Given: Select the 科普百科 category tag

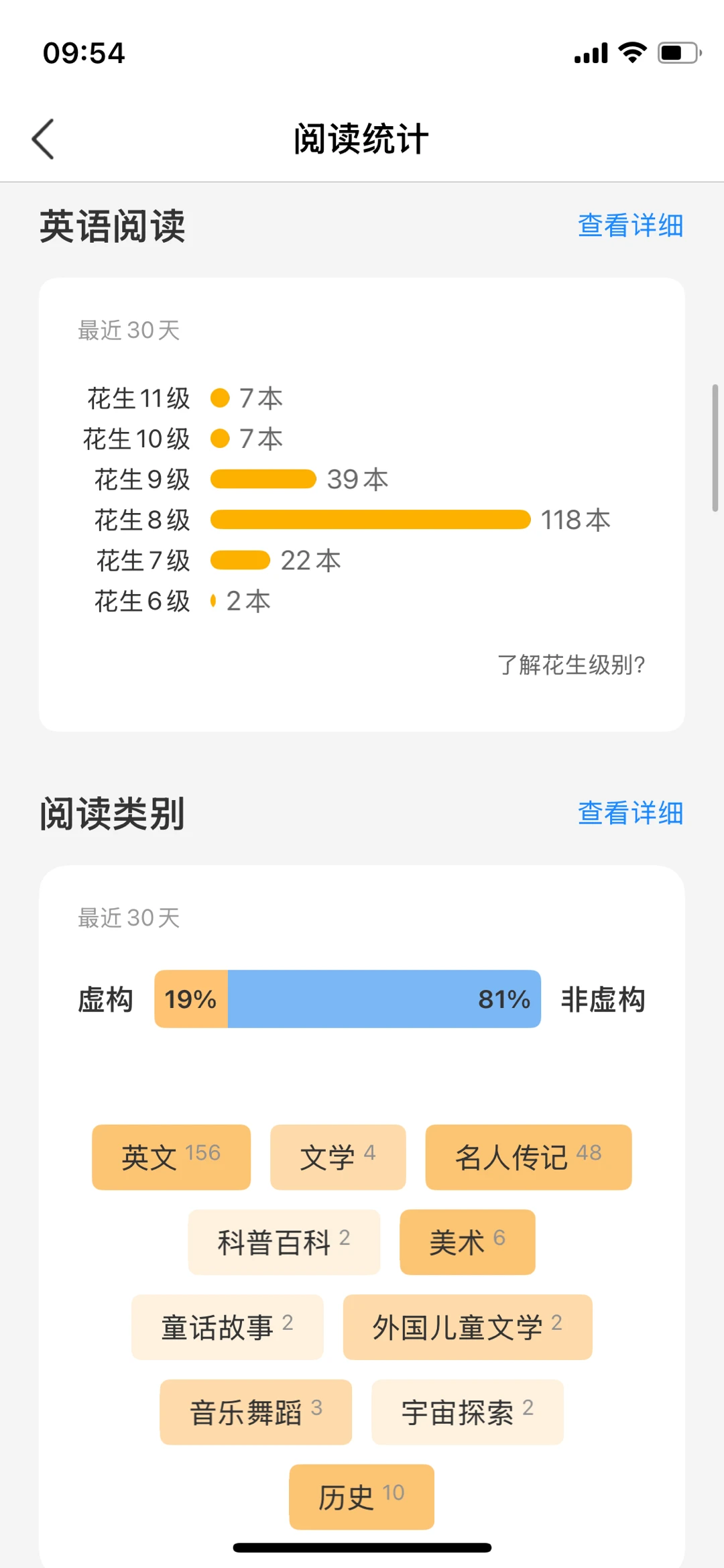Looking at the screenshot, I should 284,1241.
